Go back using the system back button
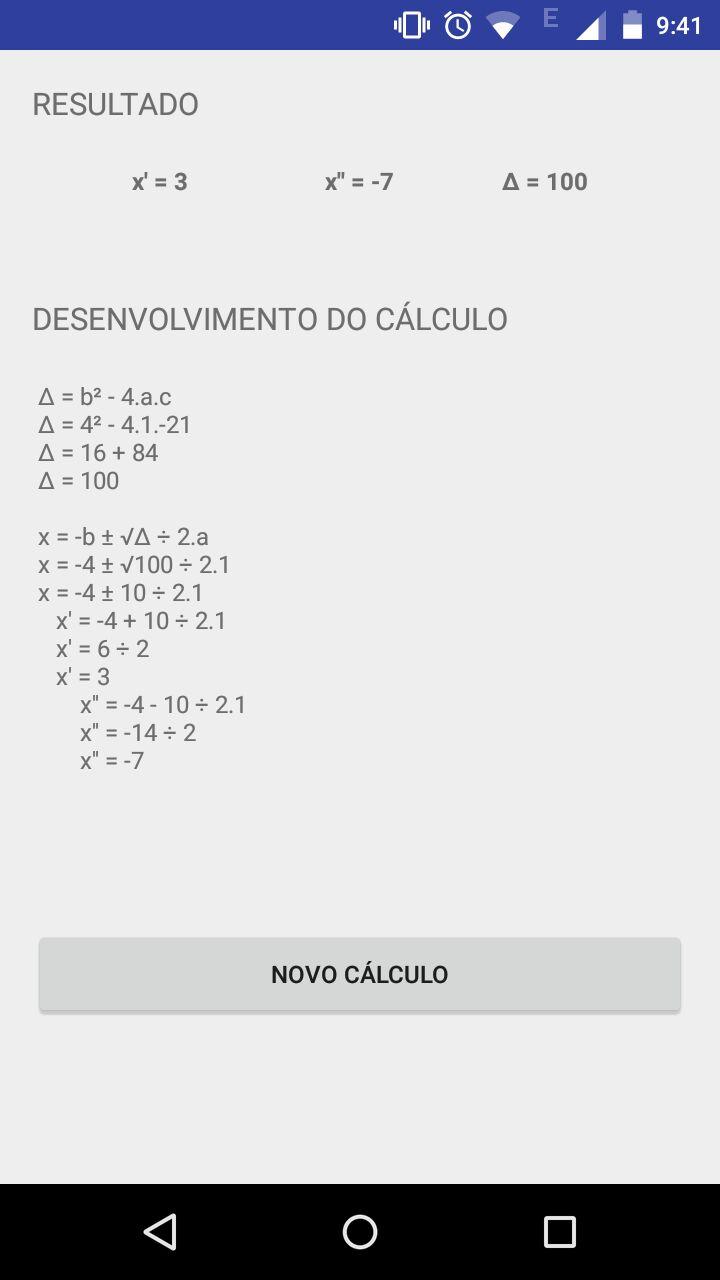720x1280 pixels. click(160, 1231)
